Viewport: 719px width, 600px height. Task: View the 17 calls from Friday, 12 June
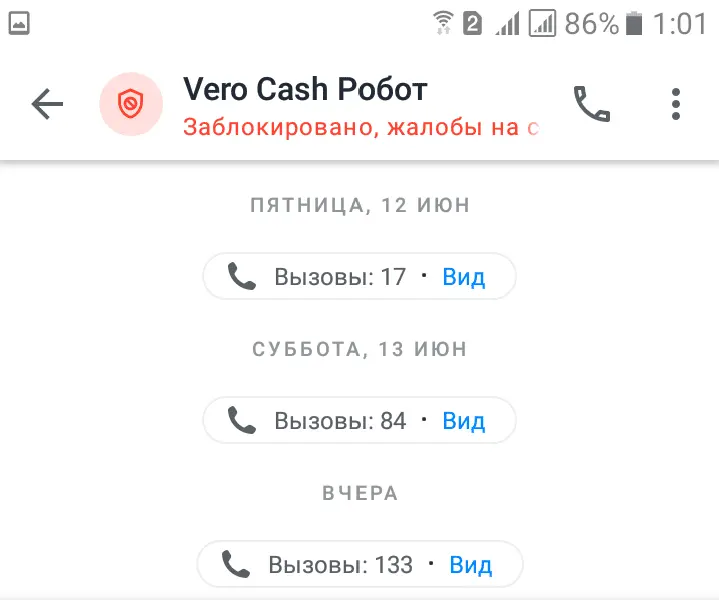coord(464,277)
